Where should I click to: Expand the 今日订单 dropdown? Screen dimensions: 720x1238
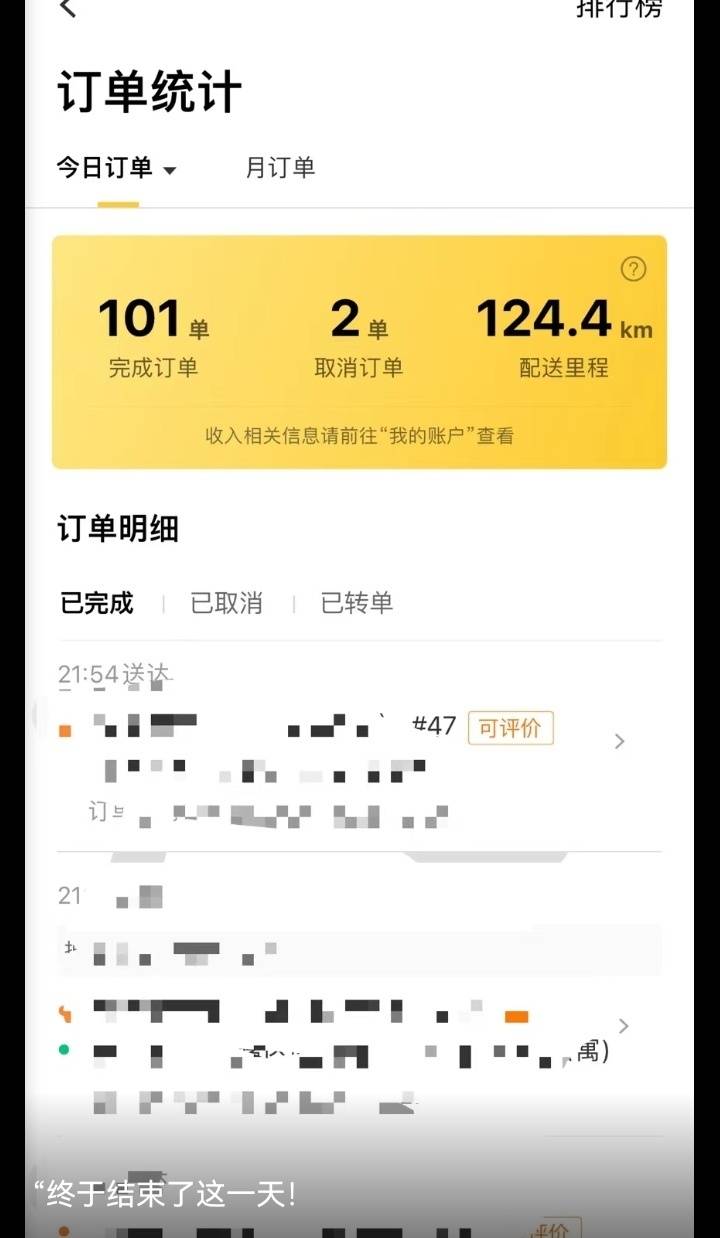117,168
